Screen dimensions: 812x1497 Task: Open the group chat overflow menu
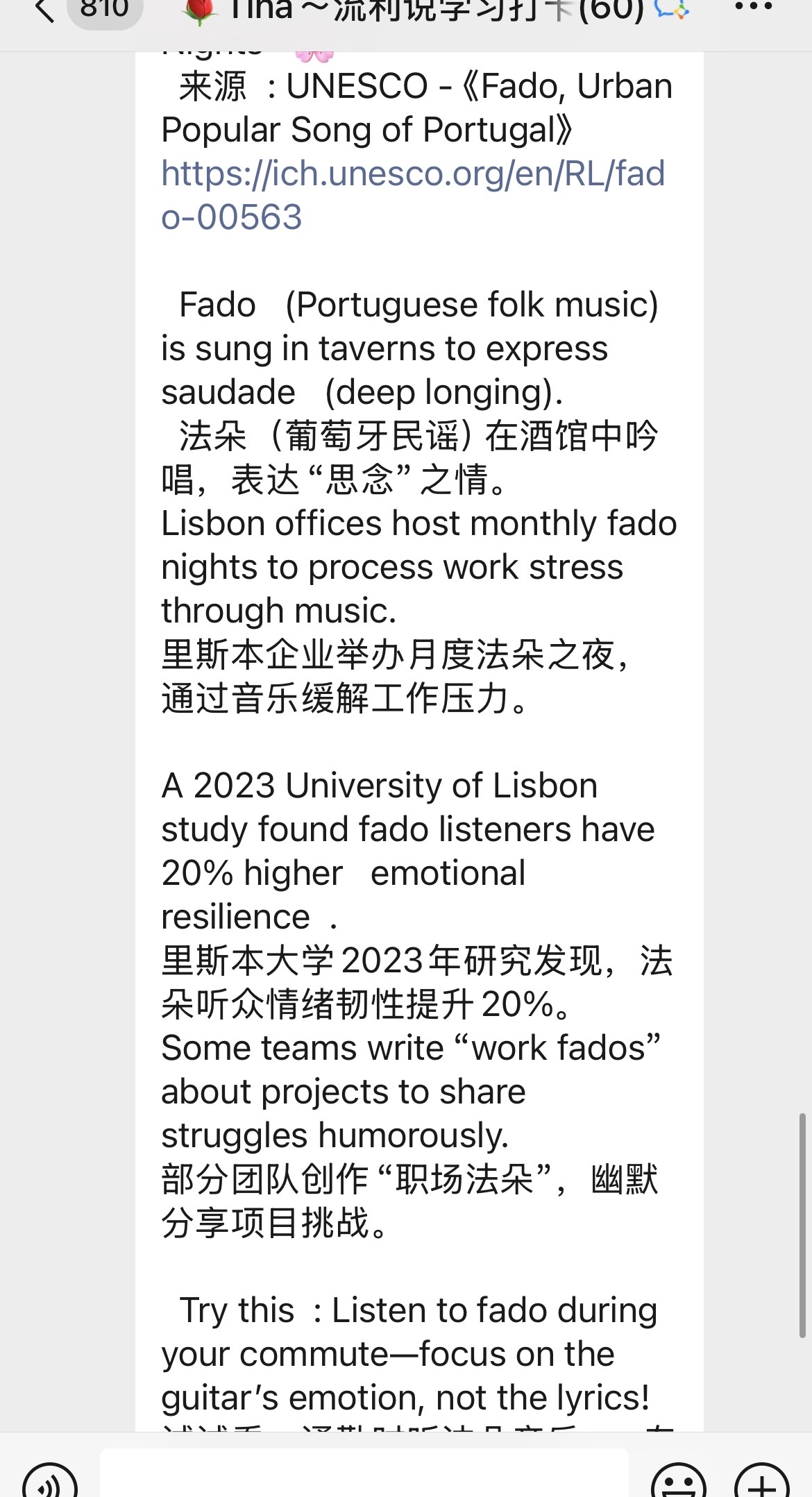click(x=753, y=7)
